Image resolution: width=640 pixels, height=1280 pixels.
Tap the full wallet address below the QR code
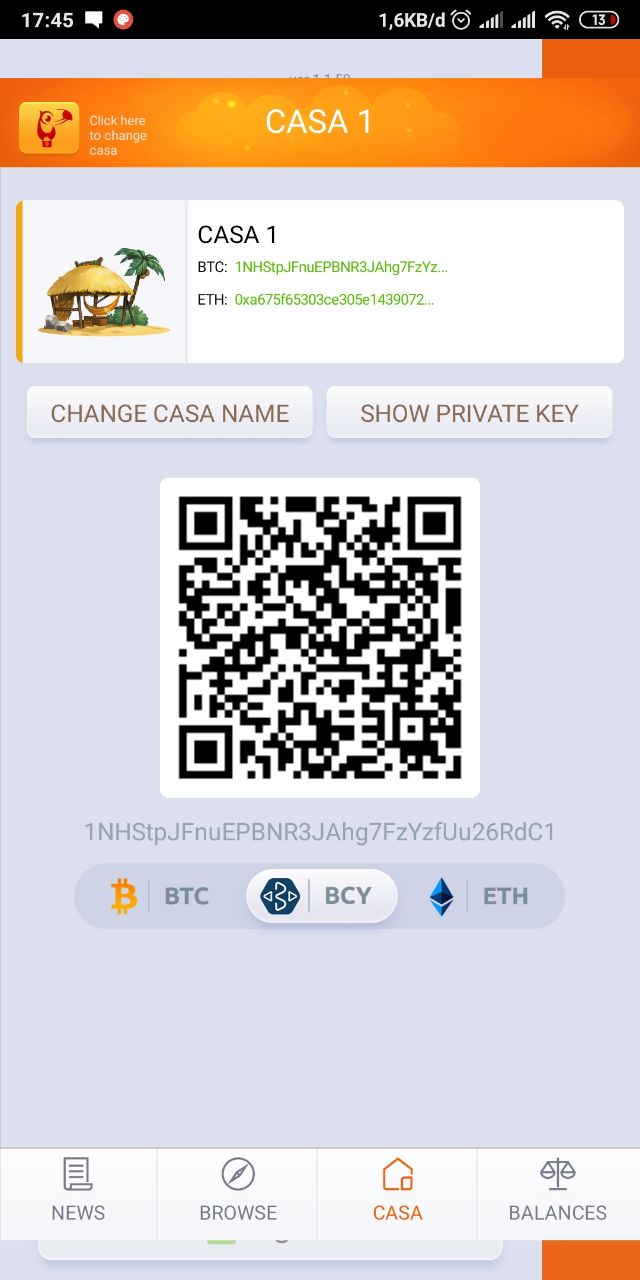[x=320, y=832]
